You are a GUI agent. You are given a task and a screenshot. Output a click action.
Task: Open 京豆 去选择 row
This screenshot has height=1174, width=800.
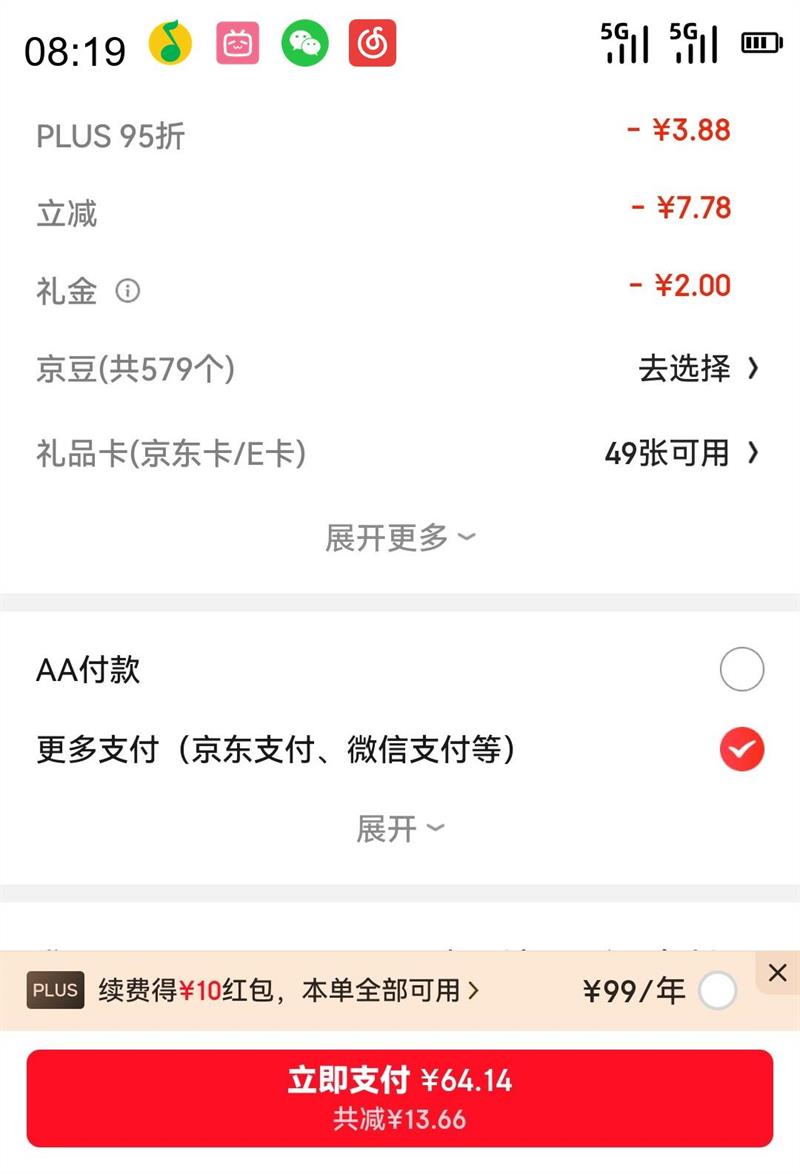click(x=698, y=369)
